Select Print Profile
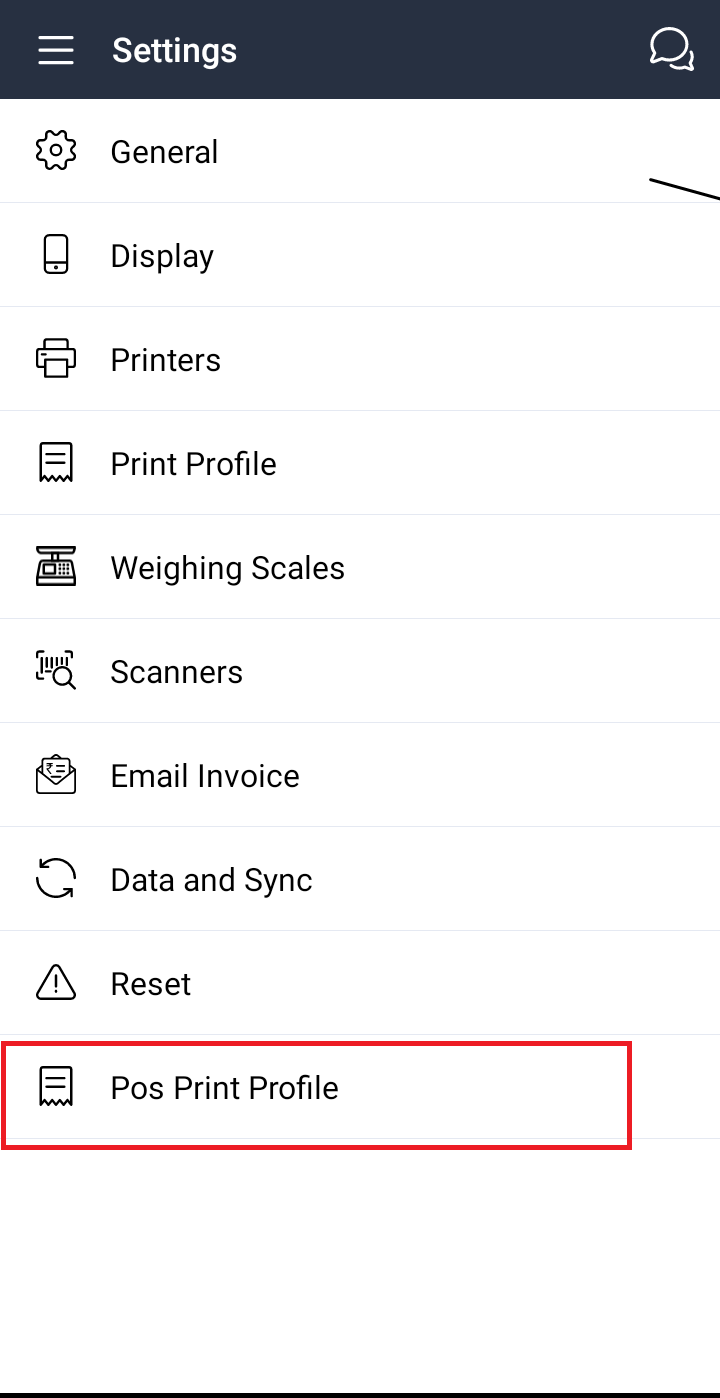This screenshot has width=720, height=1398. tap(193, 464)
